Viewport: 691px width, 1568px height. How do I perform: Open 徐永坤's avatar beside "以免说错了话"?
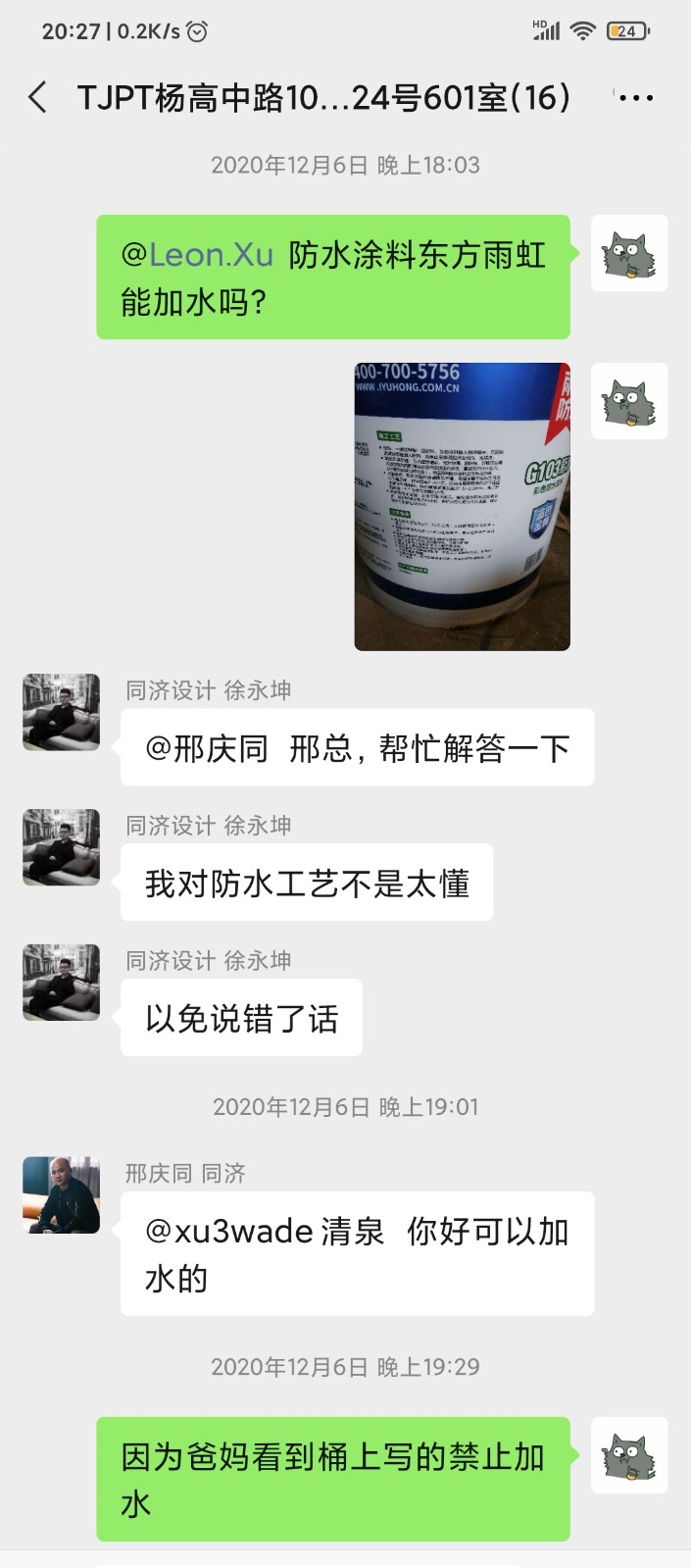(x=62, y=982)
